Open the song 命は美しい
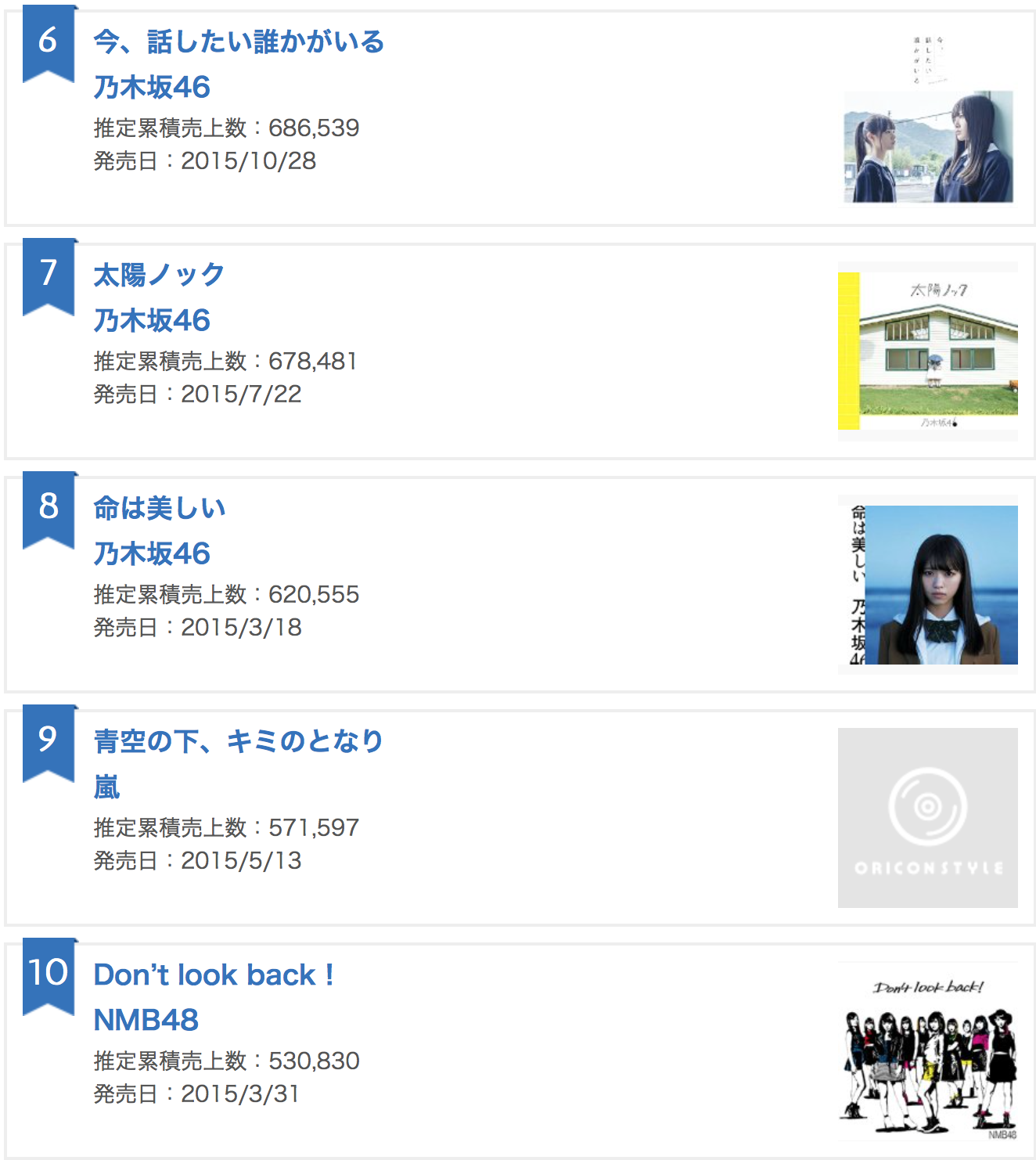This screenshot has width=1036, height=1160. coord(160,508)
